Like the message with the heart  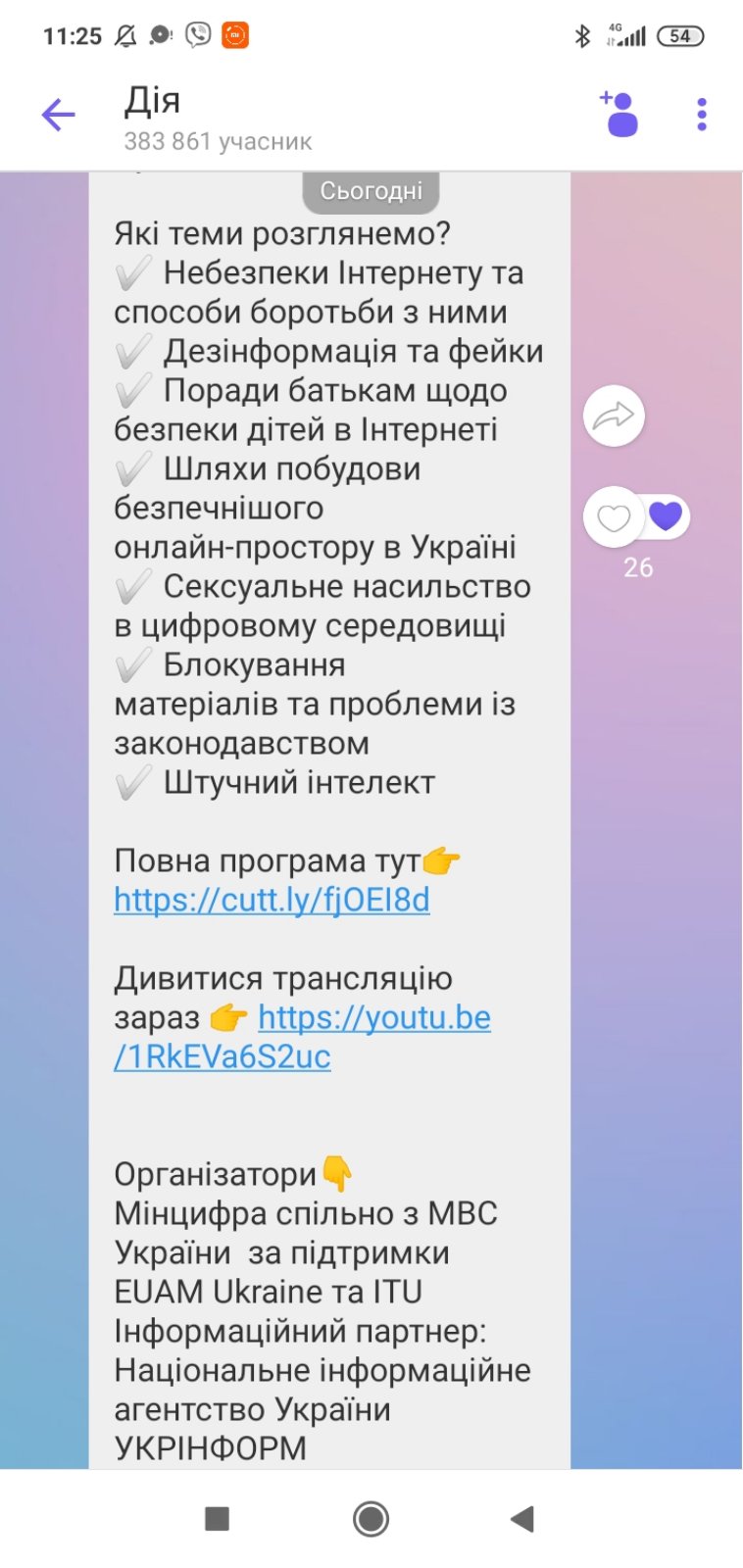click(614, 516)
